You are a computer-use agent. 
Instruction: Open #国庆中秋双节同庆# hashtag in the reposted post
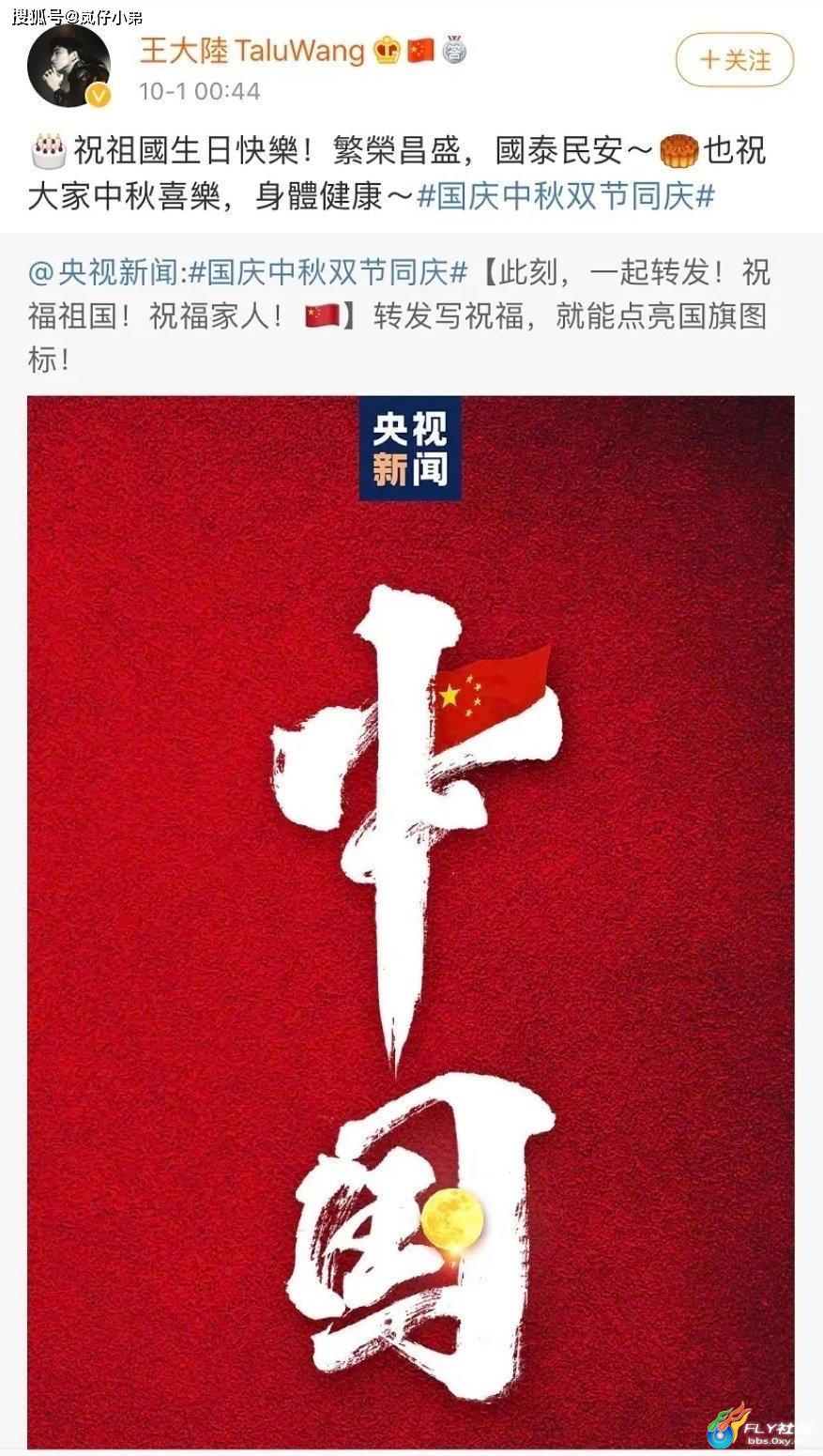tap(328, 273)
